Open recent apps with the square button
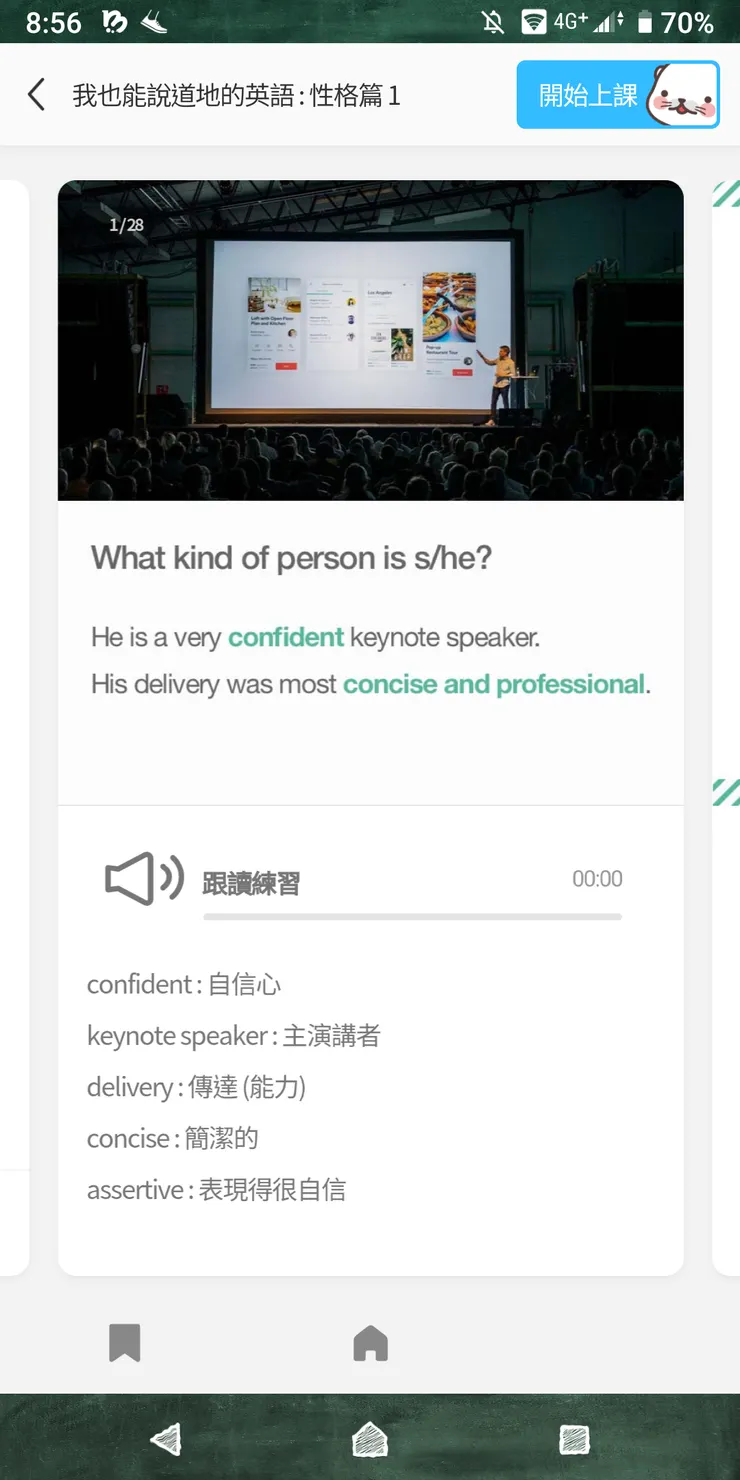This screenshot has width=740, height=1480. click(573, 1440)
